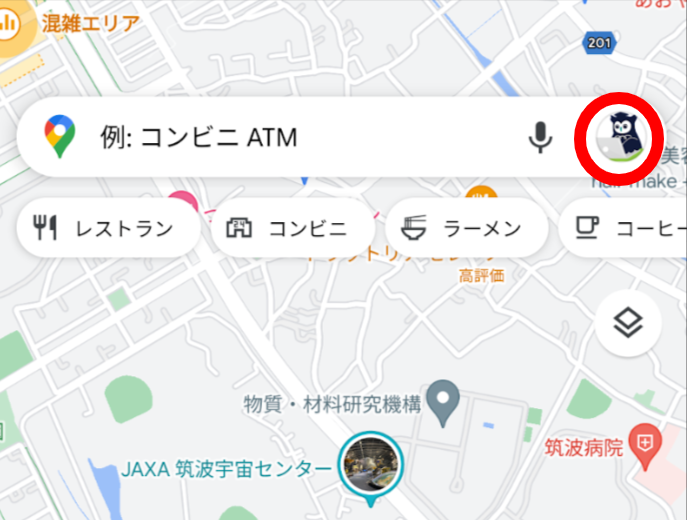Open the account profile avatar
Viewport: 687px width, 520px height.
[617, 138]
